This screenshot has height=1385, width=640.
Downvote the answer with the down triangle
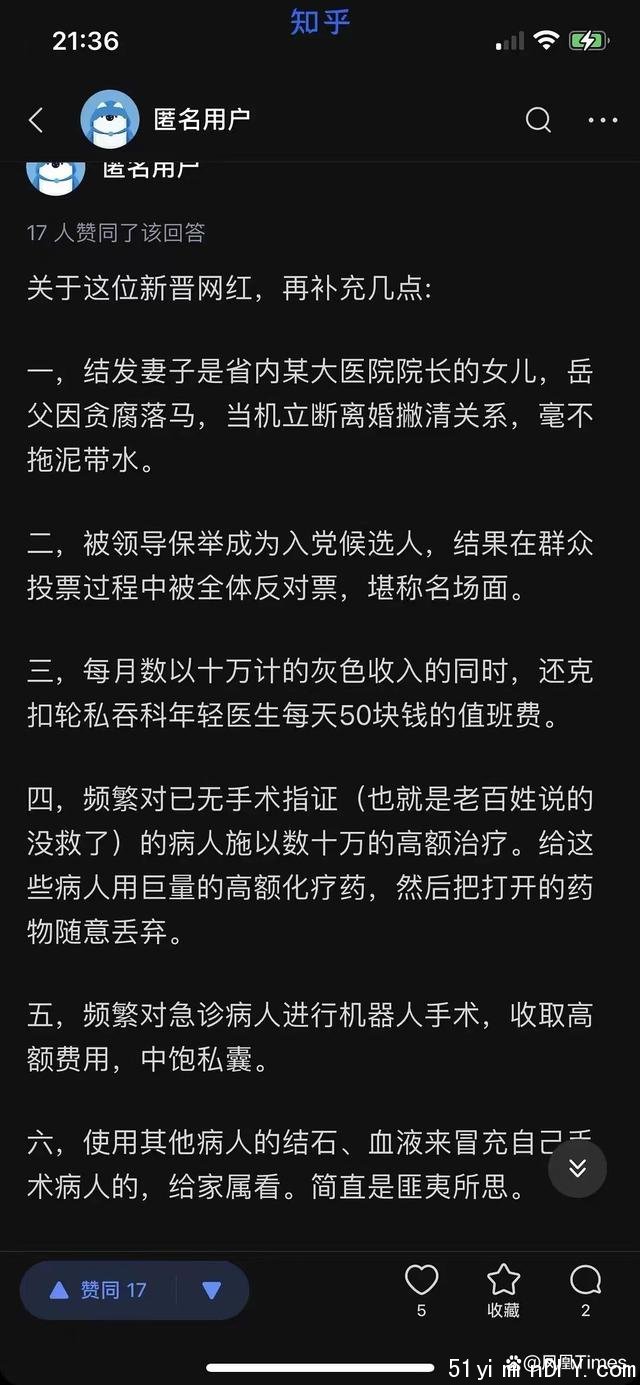click(x=211, y=1290)
